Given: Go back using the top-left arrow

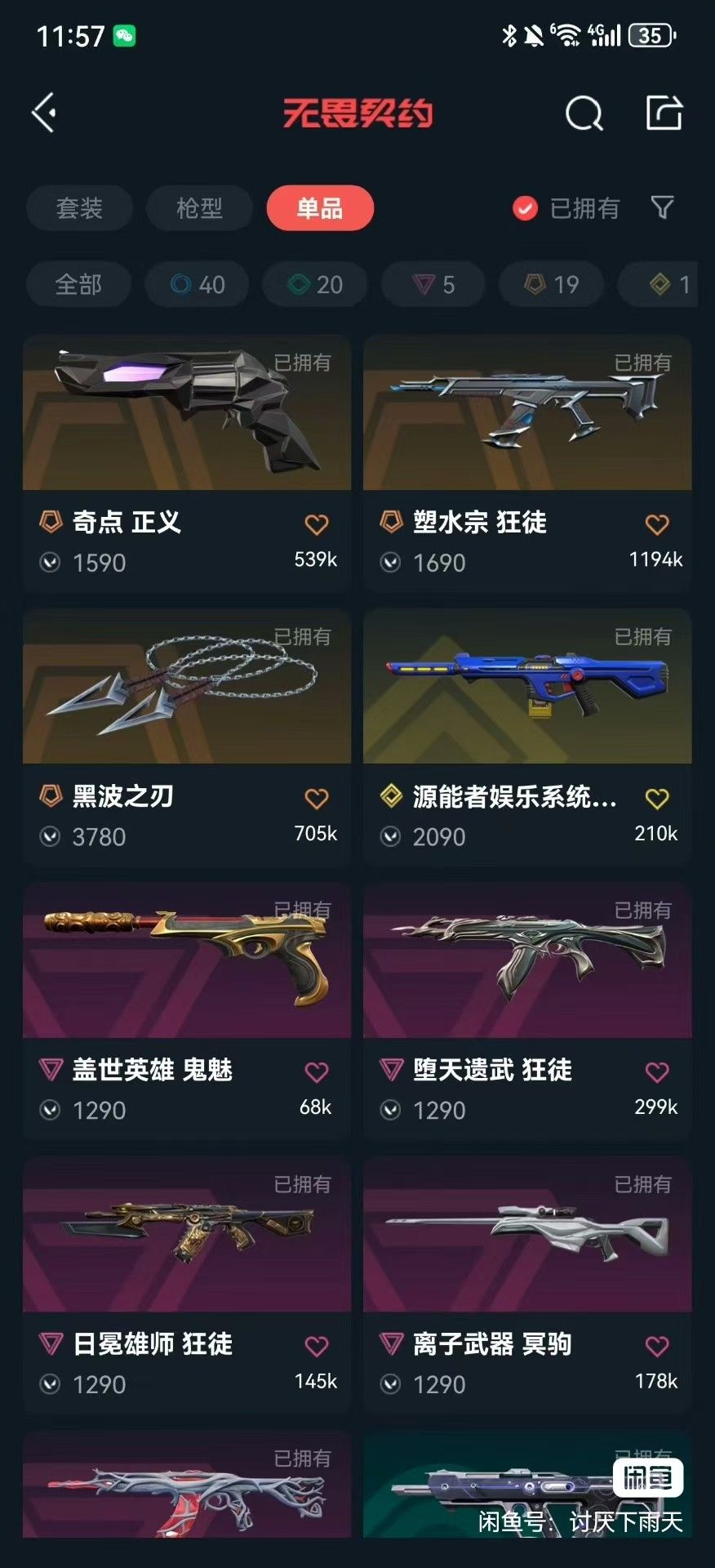Looking at the screenshot, I should click(45, 113).
